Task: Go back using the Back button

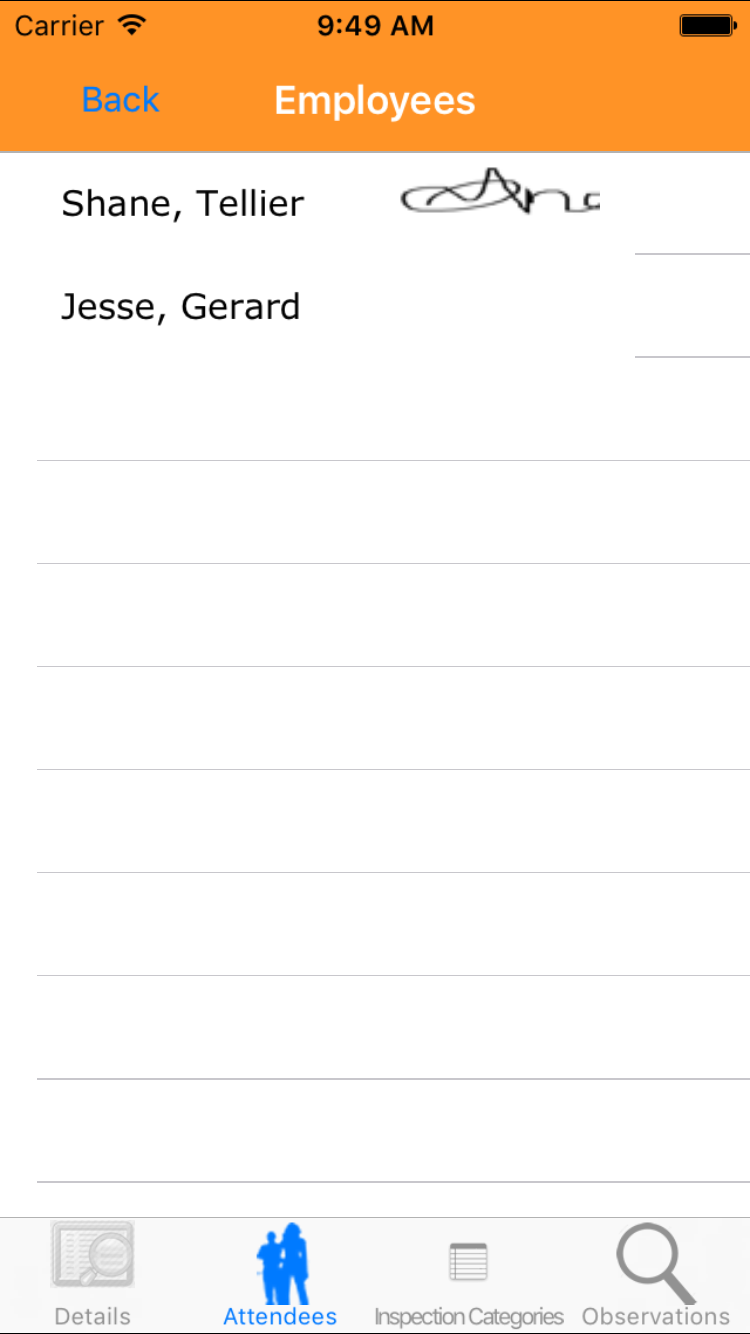Action: click(120, 100)
